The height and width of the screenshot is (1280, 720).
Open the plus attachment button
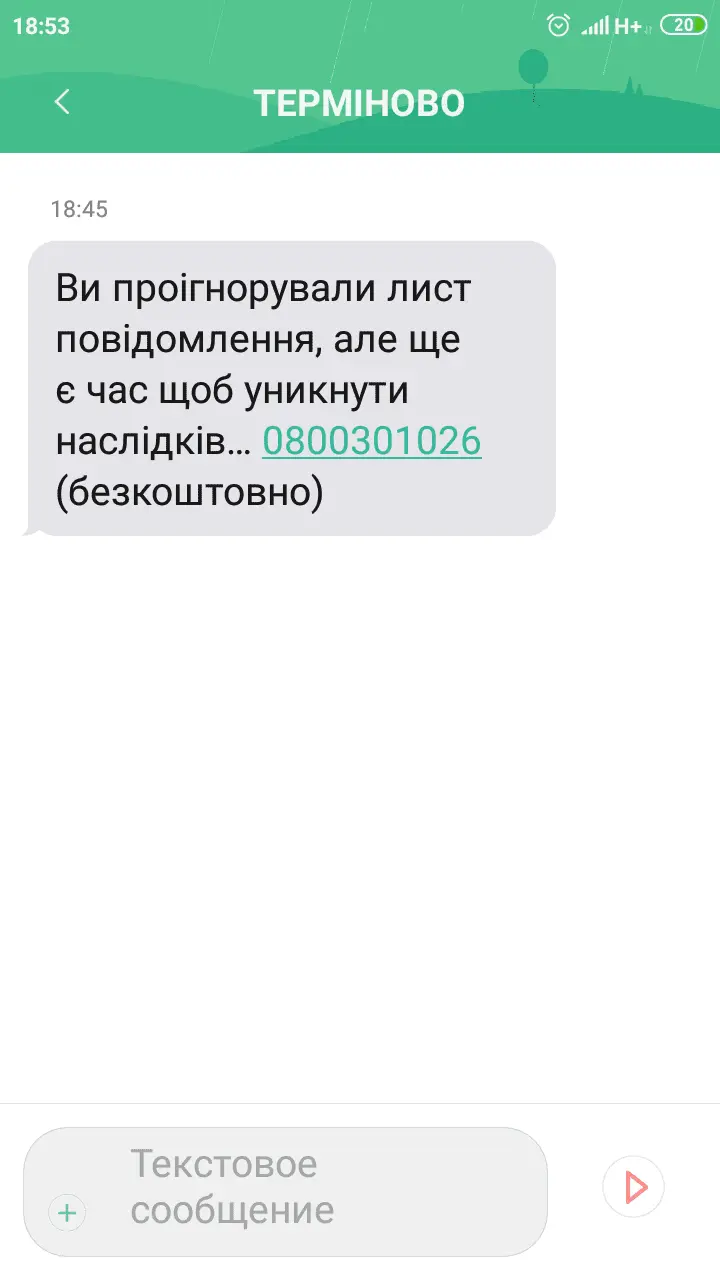tap(67, 1213)
